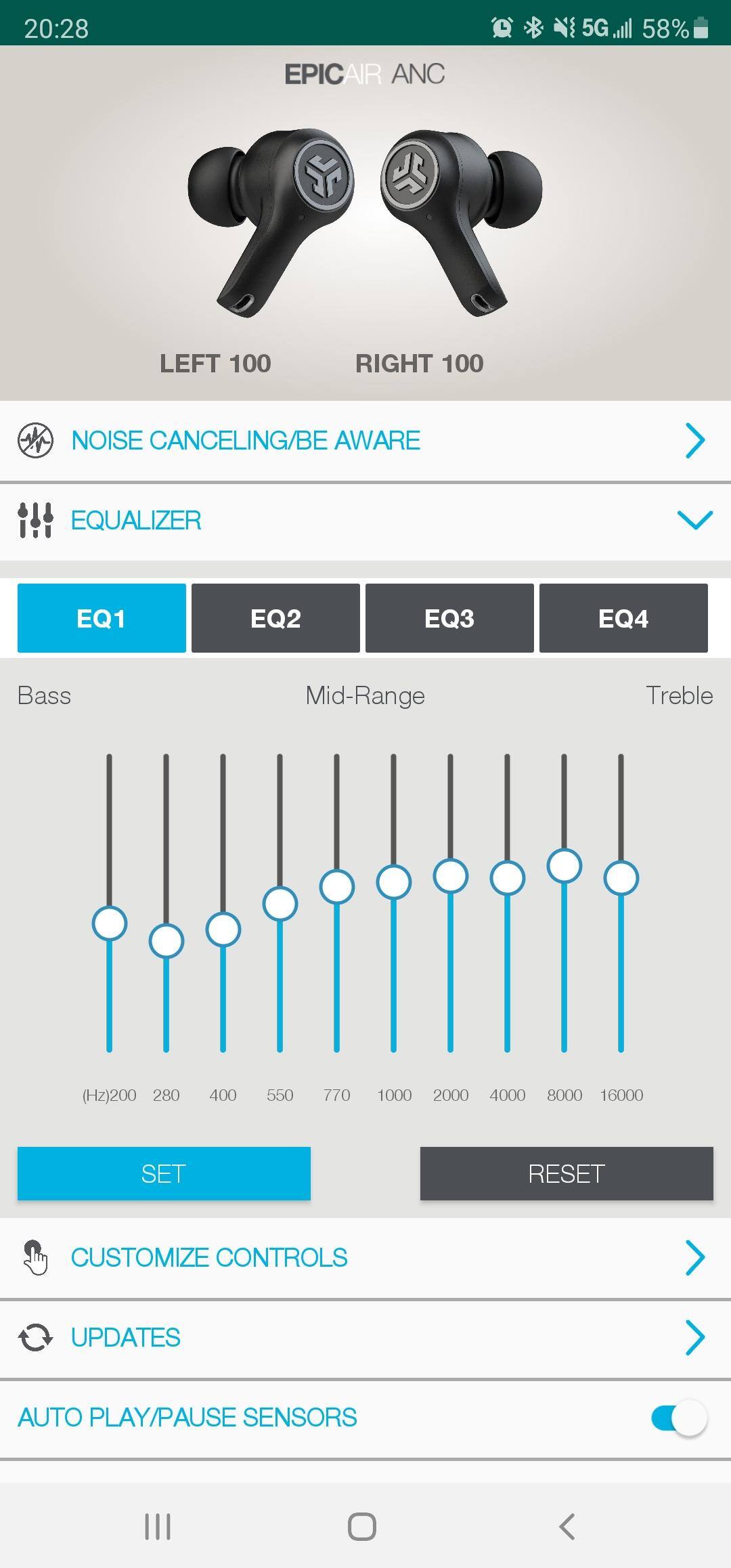Tap the 550 Hz equalizer slider
The image size is (731, 1568).
pos(280,904)
